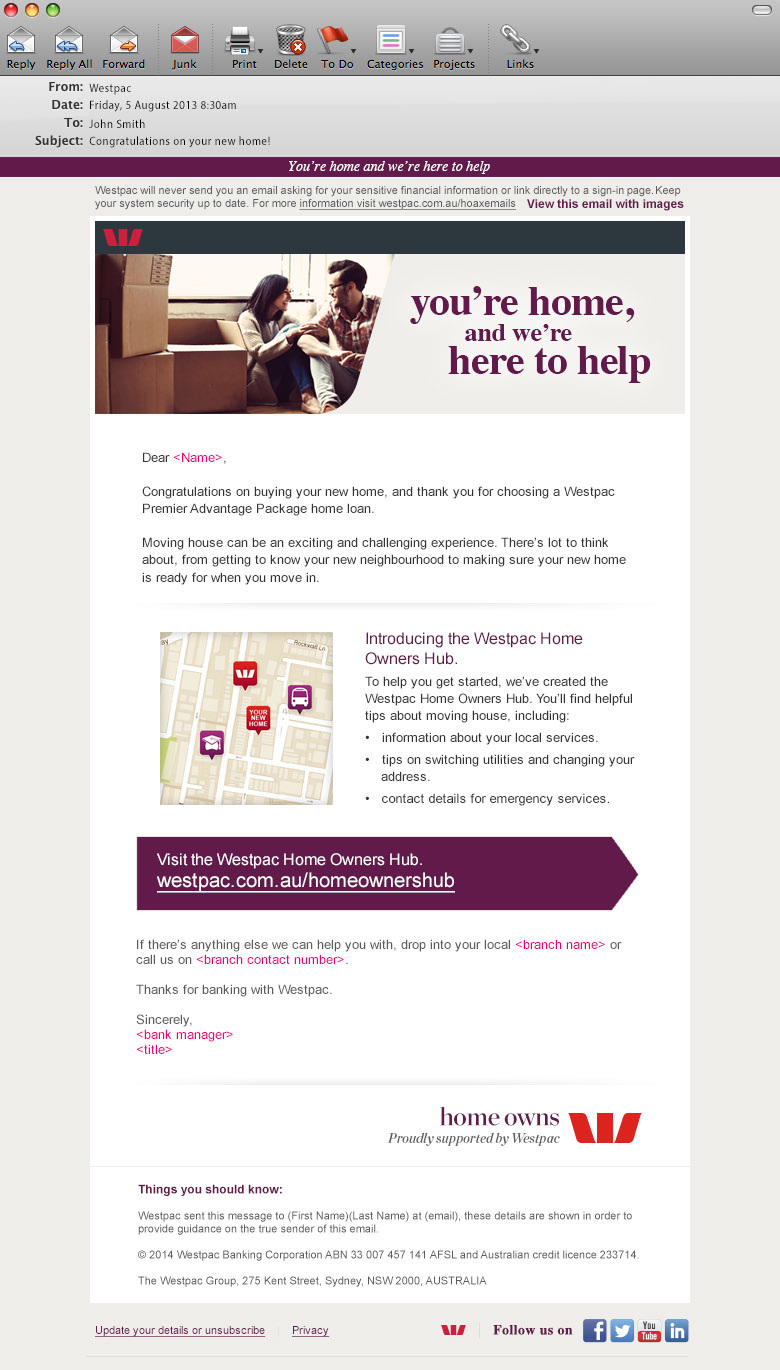
Task: Open the Privacy link
Action: click(310, 1331)
